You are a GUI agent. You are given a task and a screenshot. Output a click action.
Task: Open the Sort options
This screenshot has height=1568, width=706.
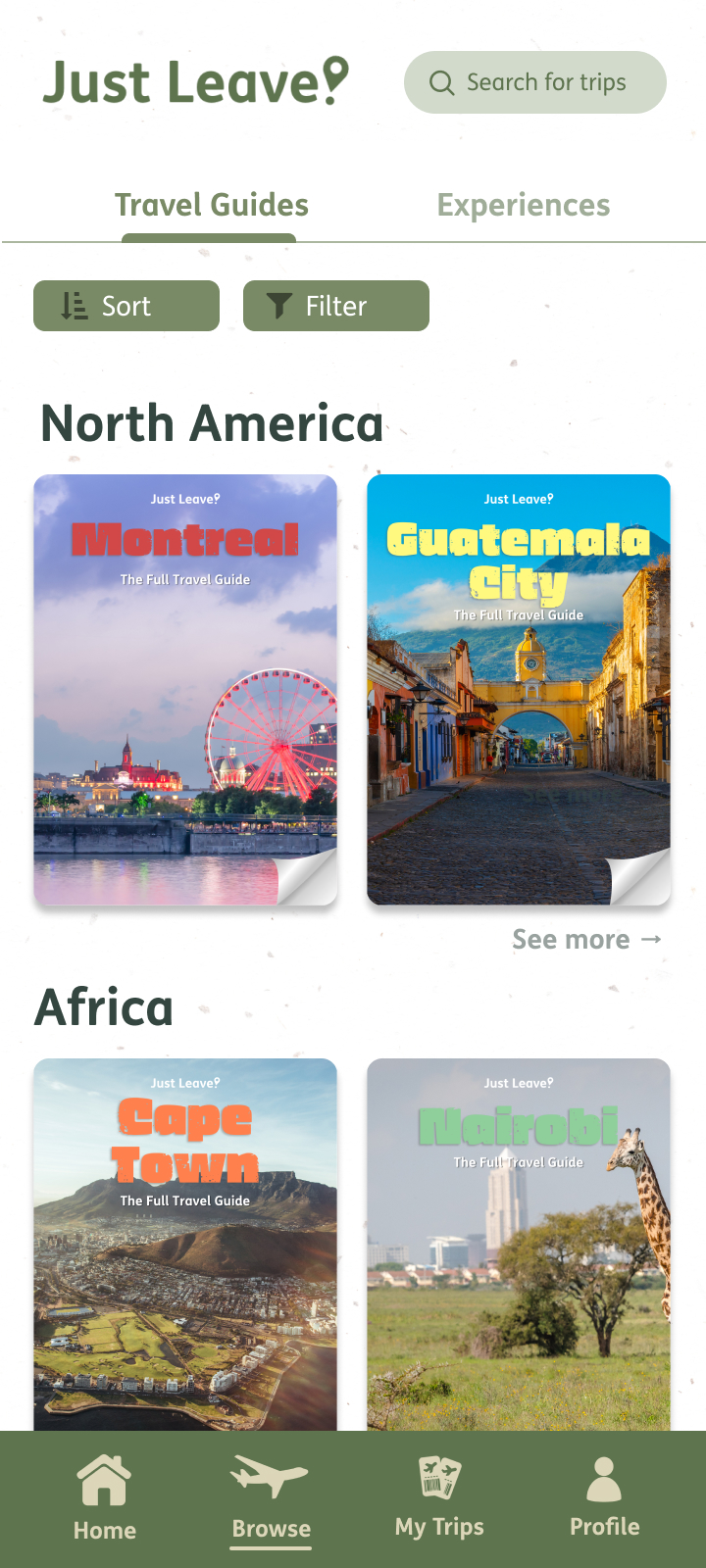(126, 306)
